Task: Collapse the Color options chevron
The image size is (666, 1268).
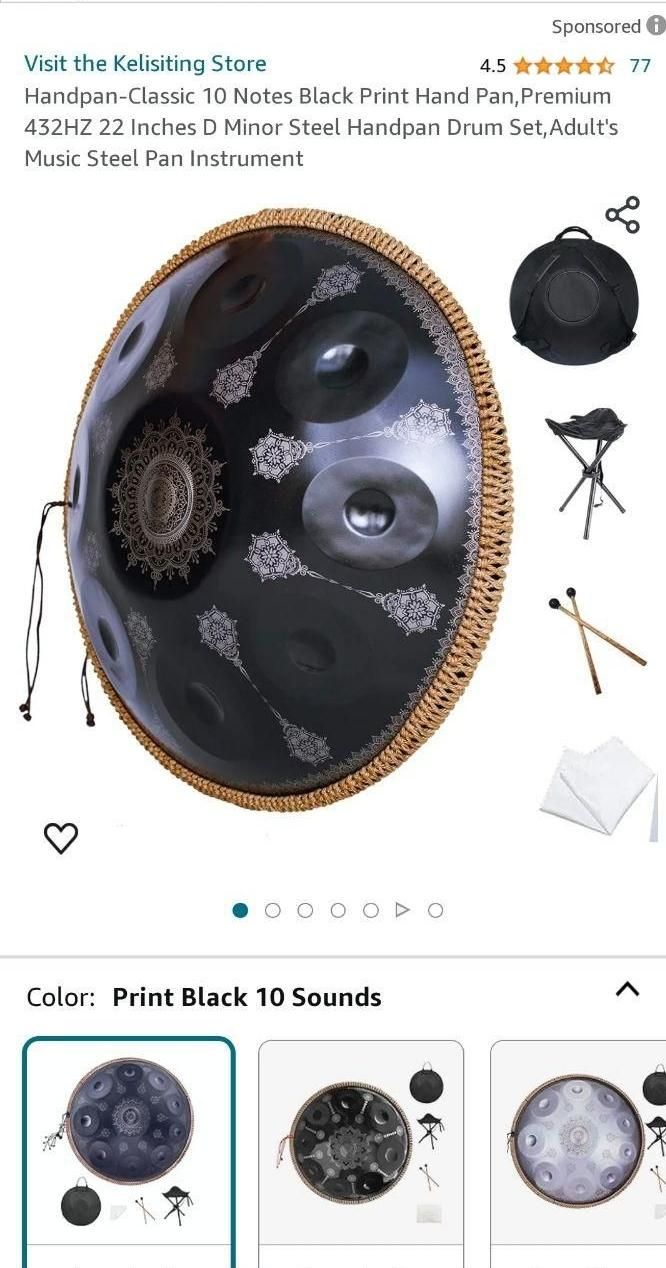Action: click(x=627, y=989)
